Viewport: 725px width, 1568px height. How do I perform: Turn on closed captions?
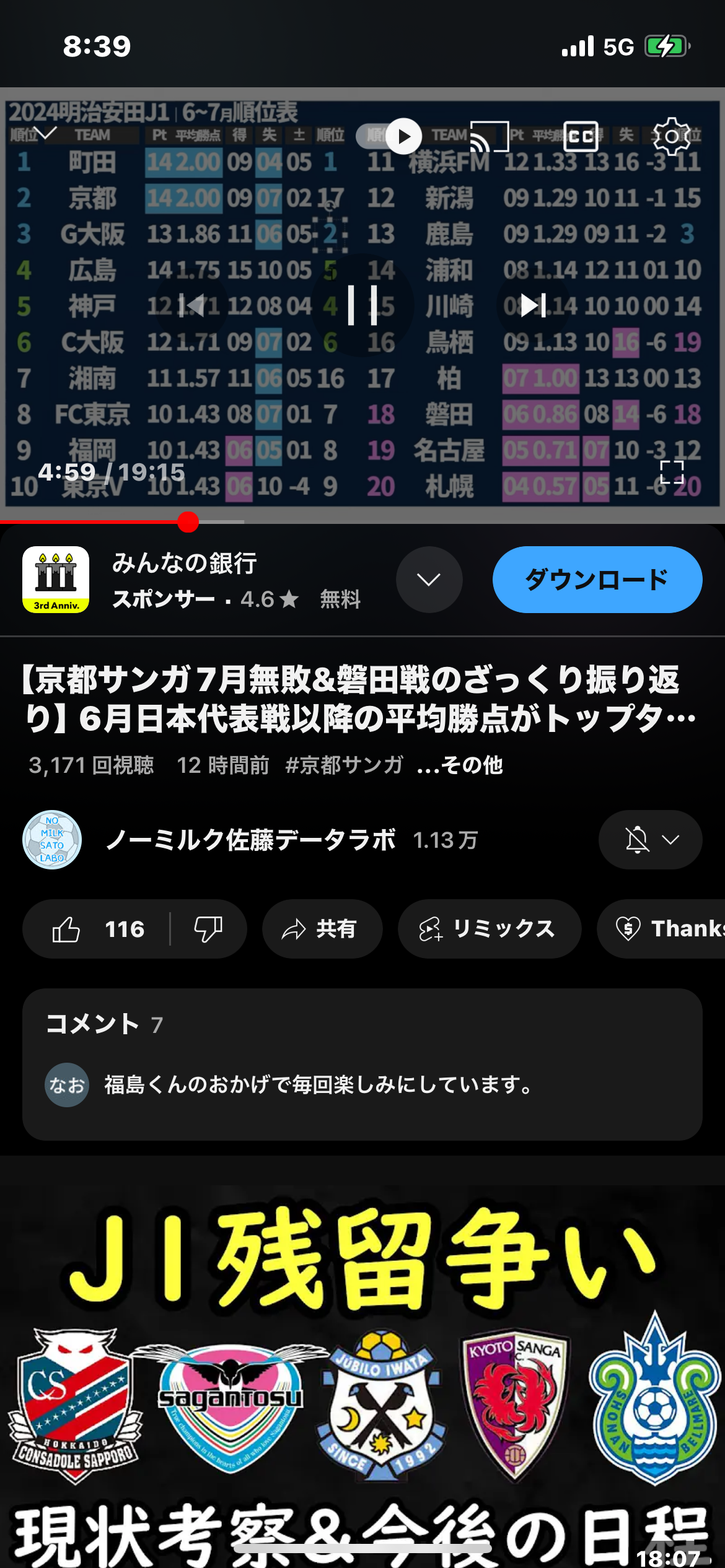(x=581, y=136)
